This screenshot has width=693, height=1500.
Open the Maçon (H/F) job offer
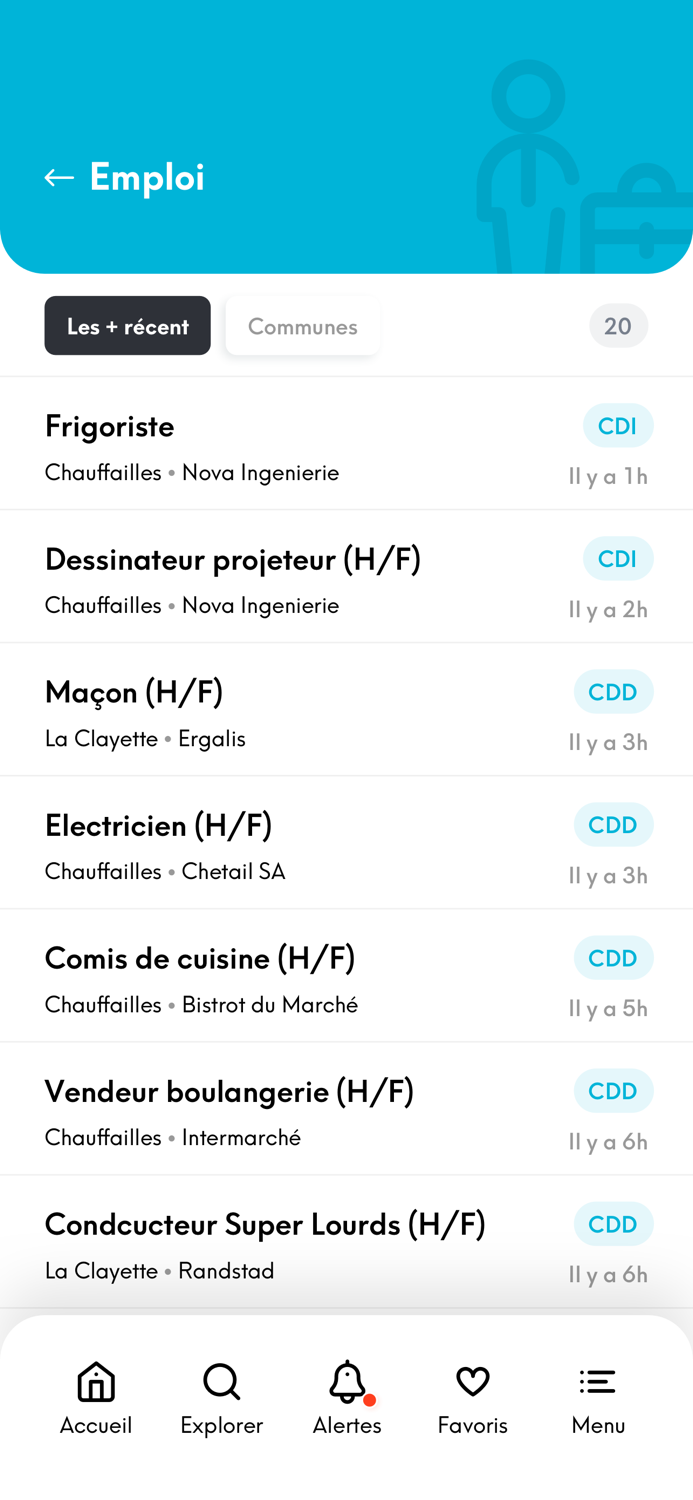click(x=300, y=711)
